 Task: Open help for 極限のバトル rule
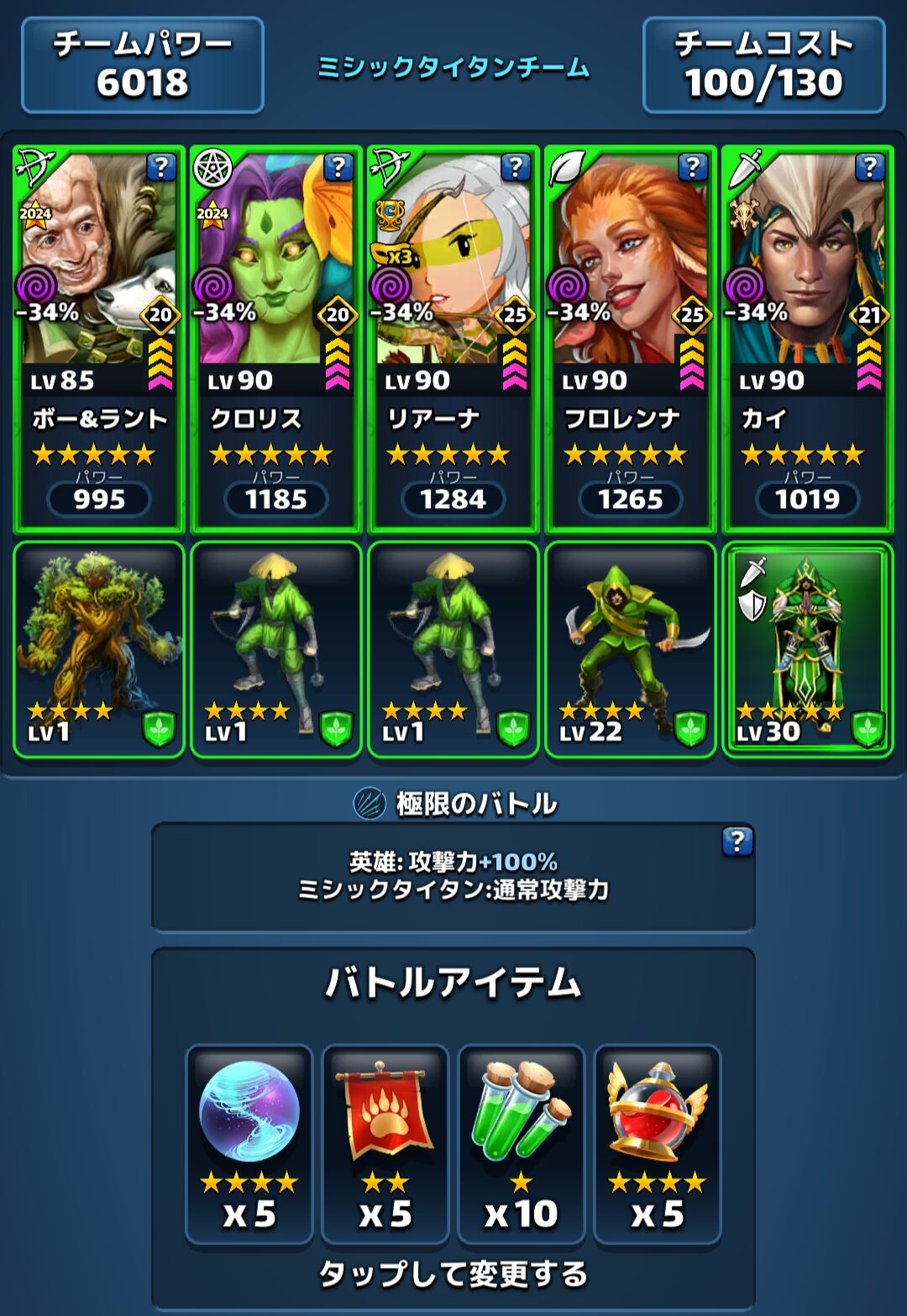[x=737, y=842]
